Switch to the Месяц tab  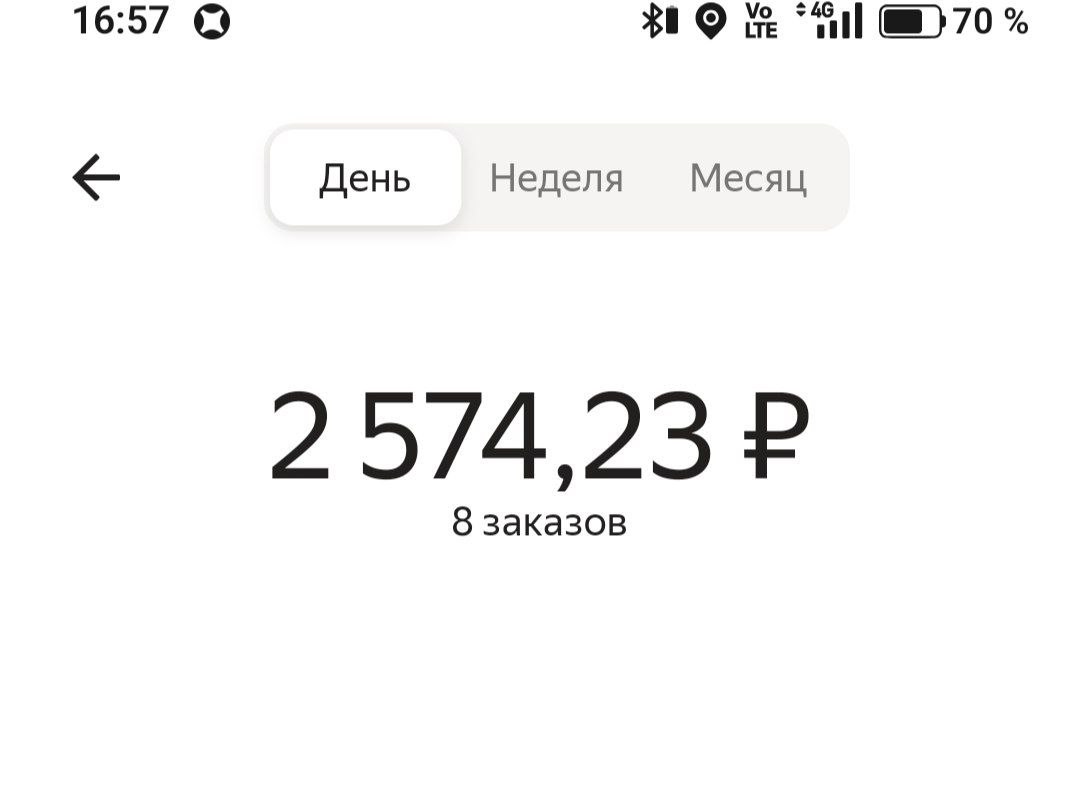[748, 178]
